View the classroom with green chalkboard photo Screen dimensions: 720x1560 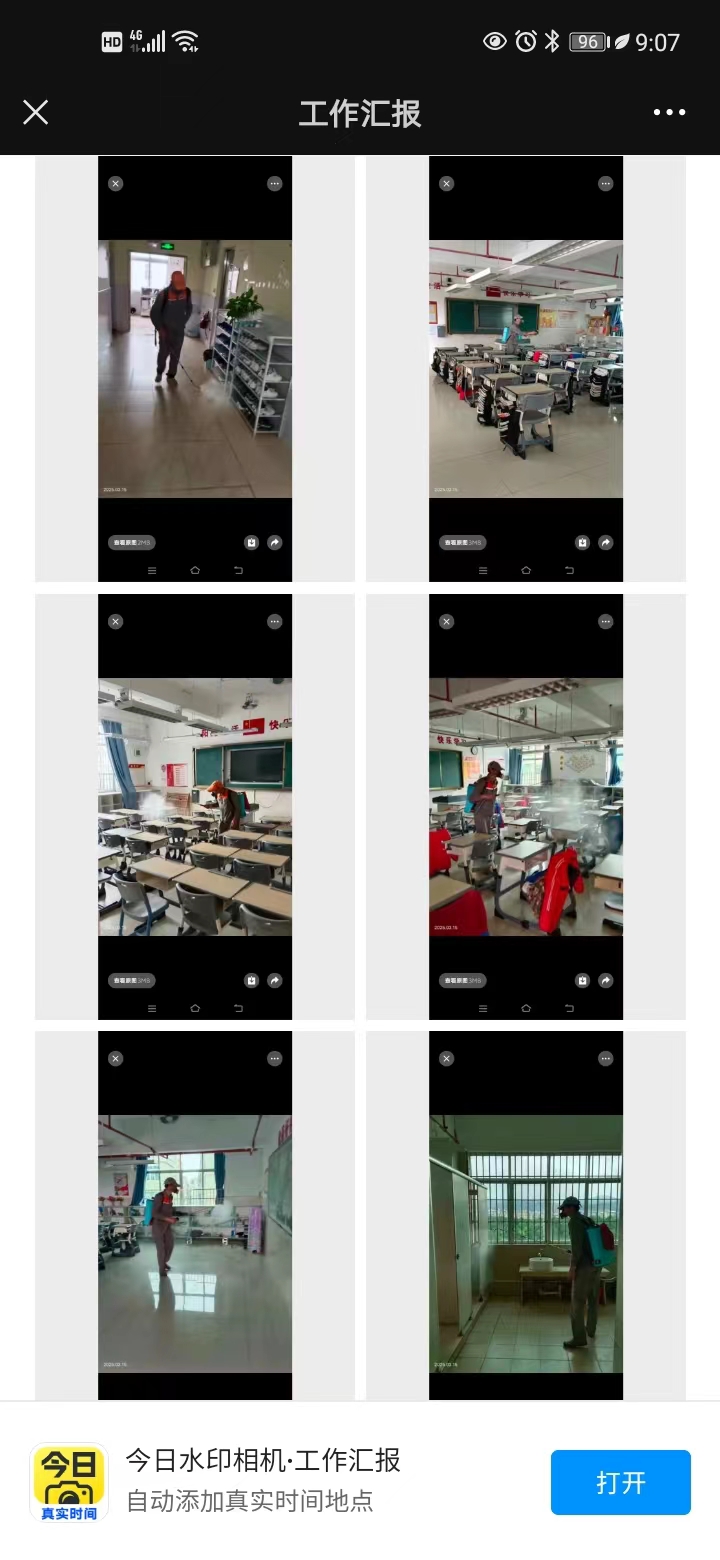[526, 369]
